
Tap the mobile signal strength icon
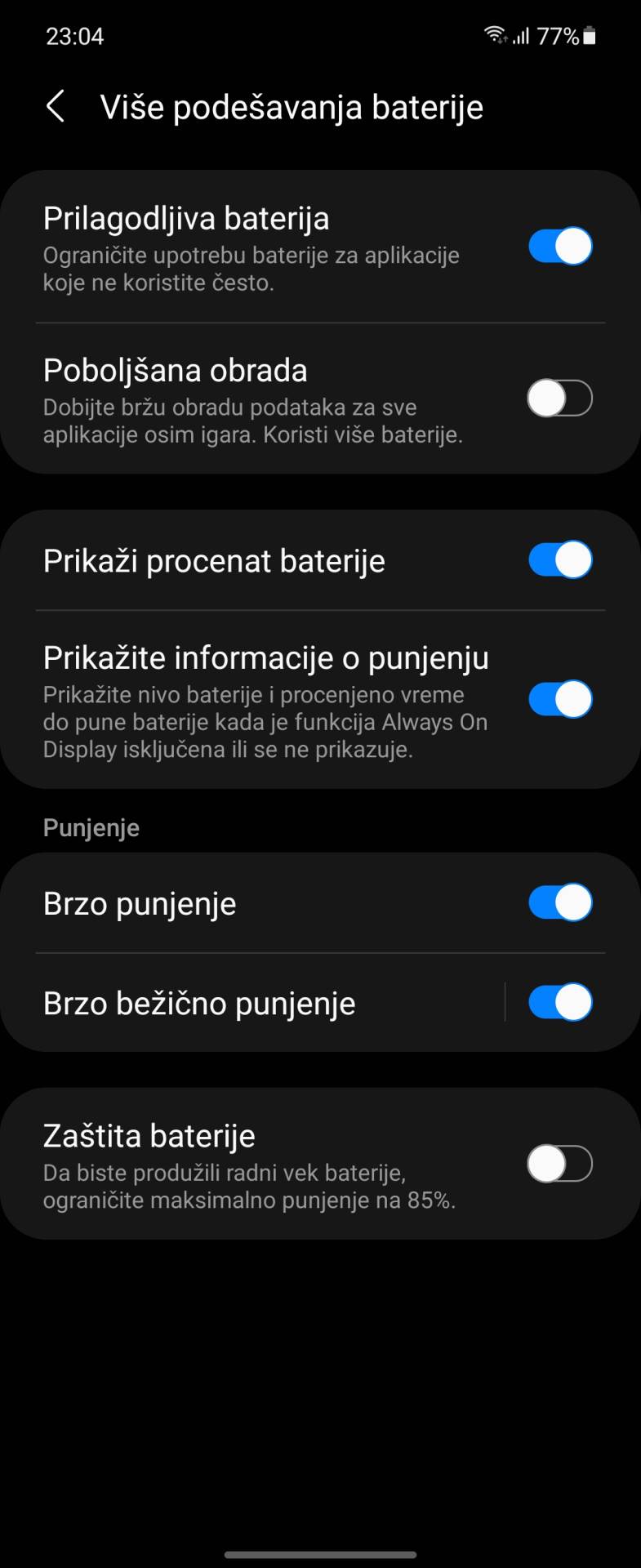[x=523, y=34]
